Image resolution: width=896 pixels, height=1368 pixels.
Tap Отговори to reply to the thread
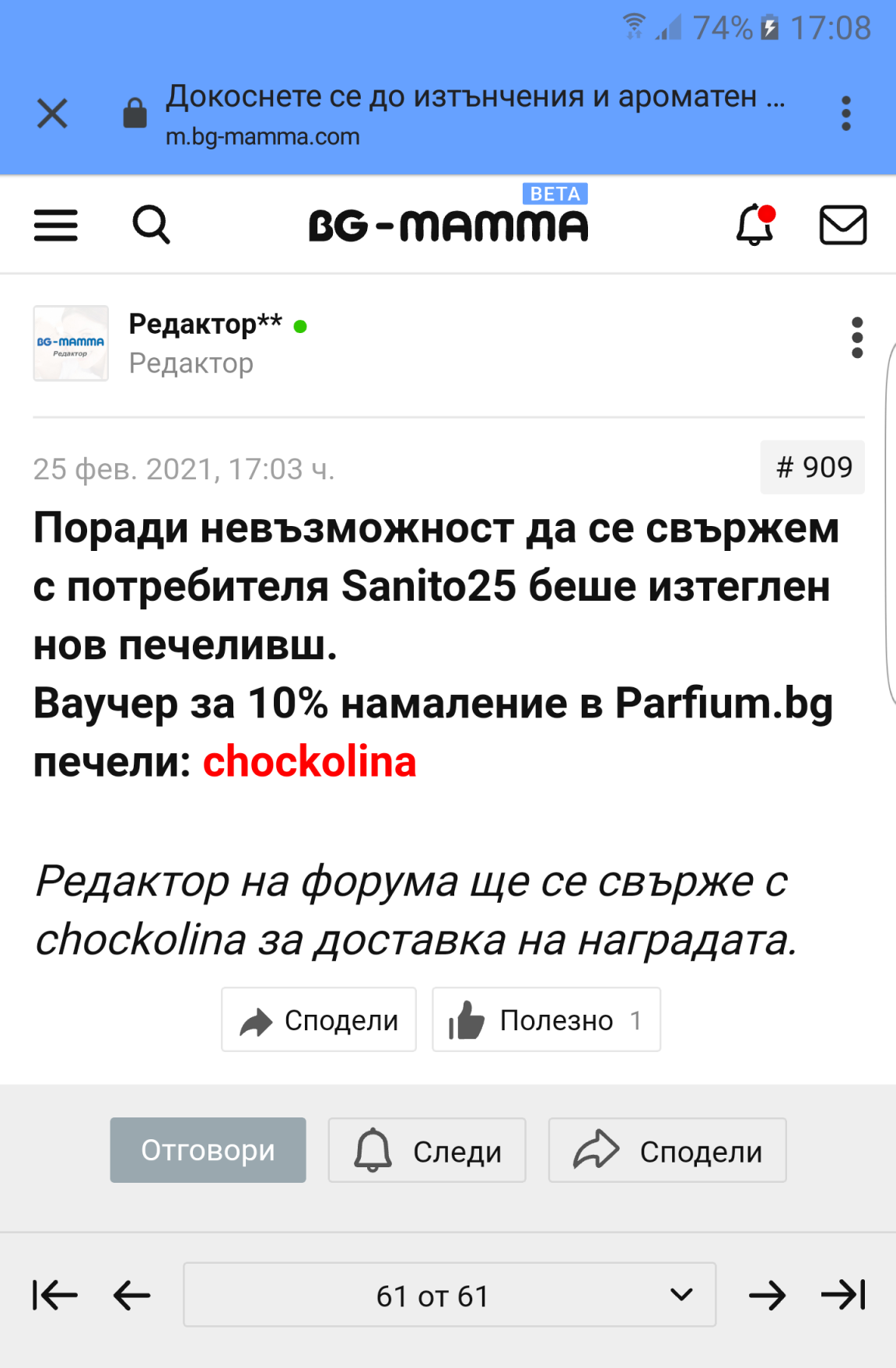[x=208, y=1150]
